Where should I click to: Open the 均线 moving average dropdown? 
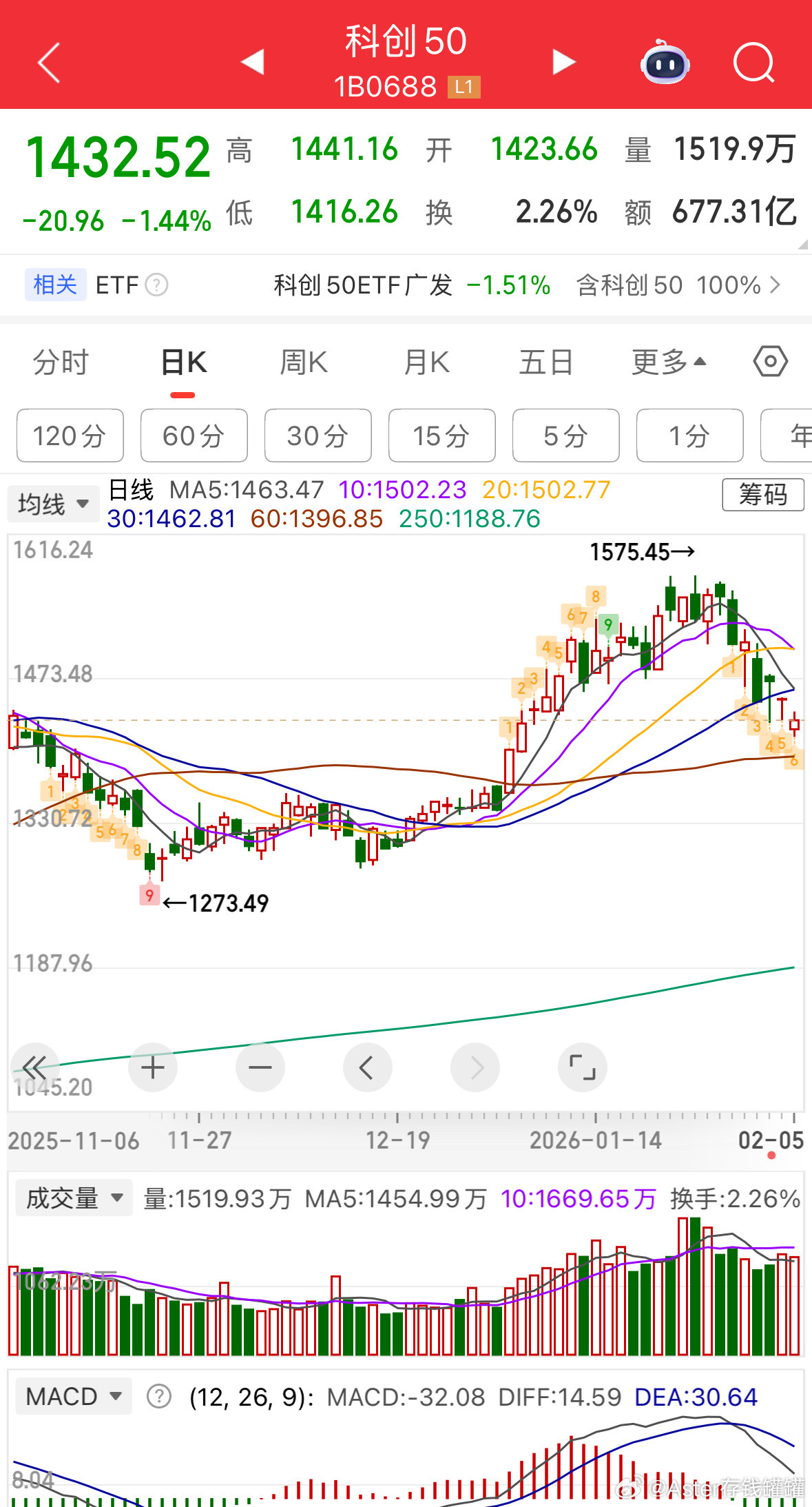[53, 503]
